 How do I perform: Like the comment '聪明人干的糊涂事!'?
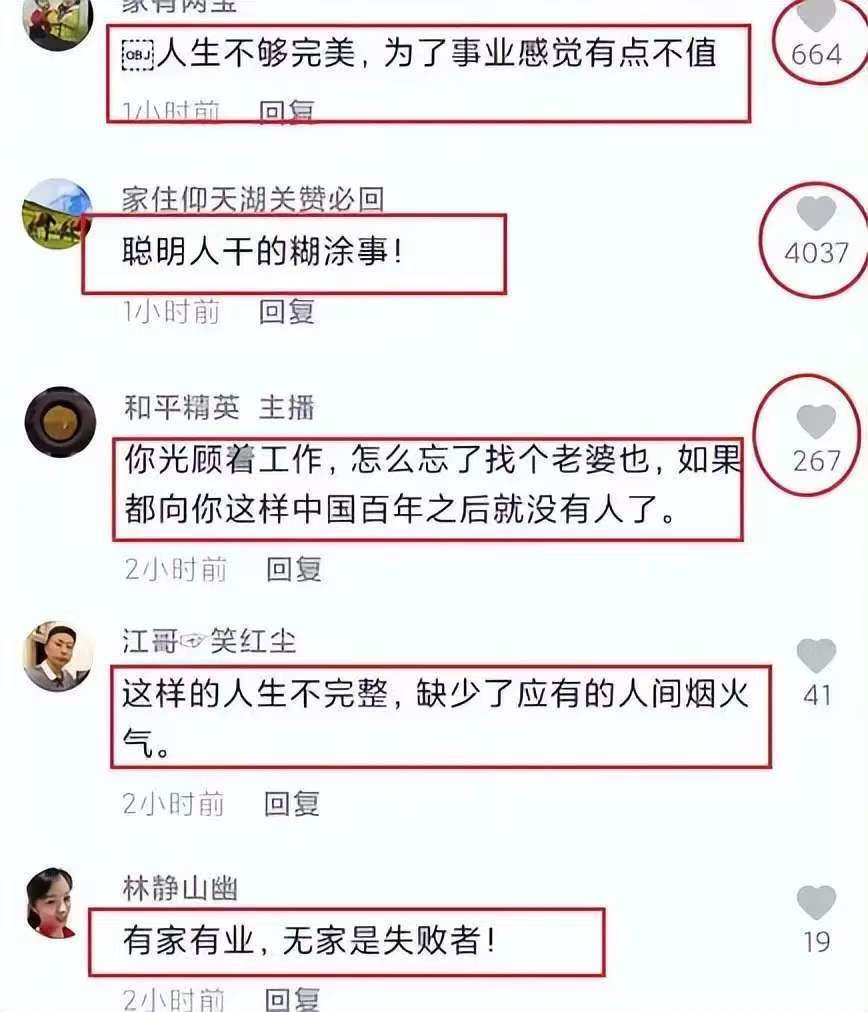point(817,213)
